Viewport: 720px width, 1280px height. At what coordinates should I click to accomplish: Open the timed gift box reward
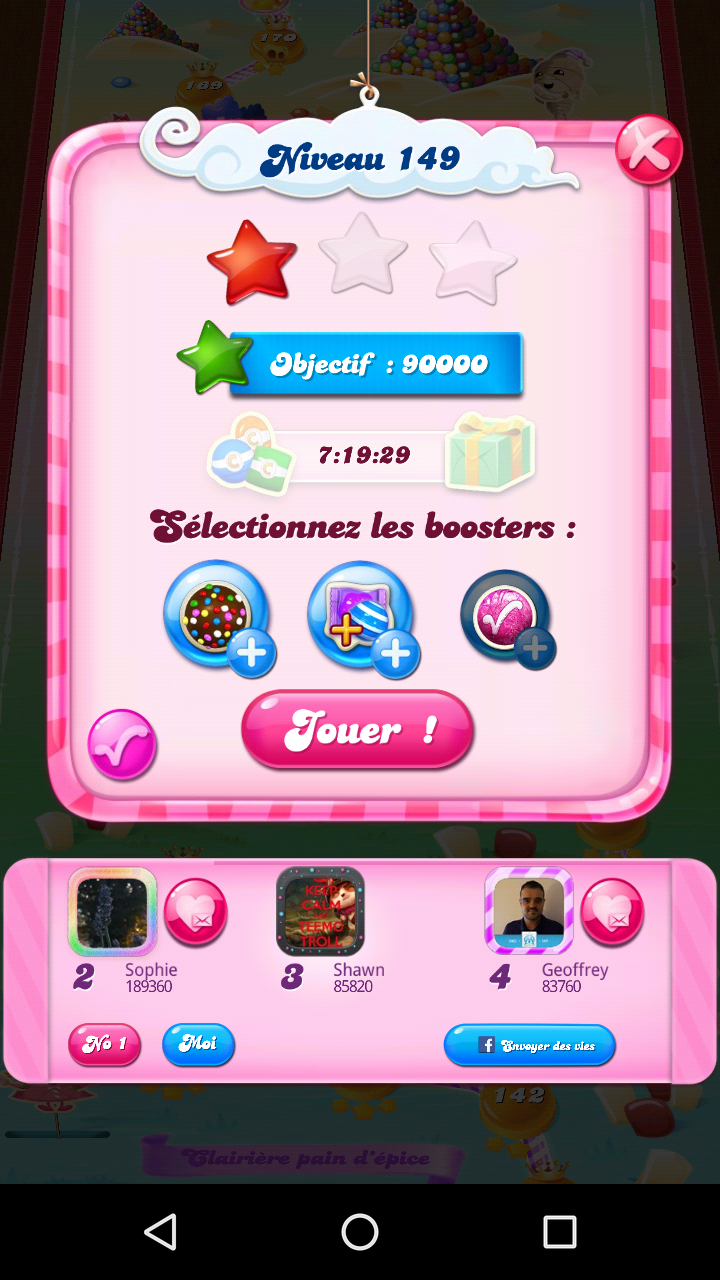pos(489,453)
